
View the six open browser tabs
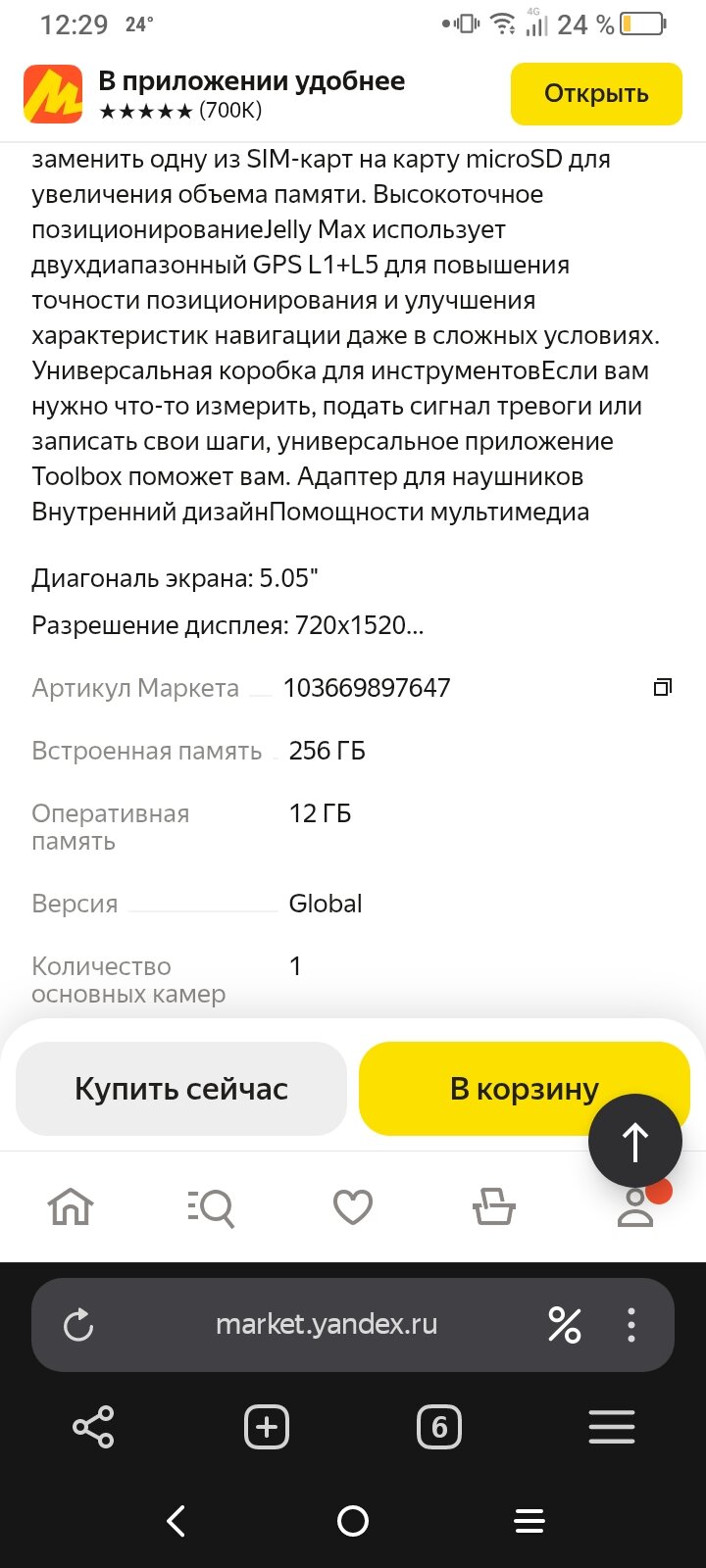pos(439,1427)
